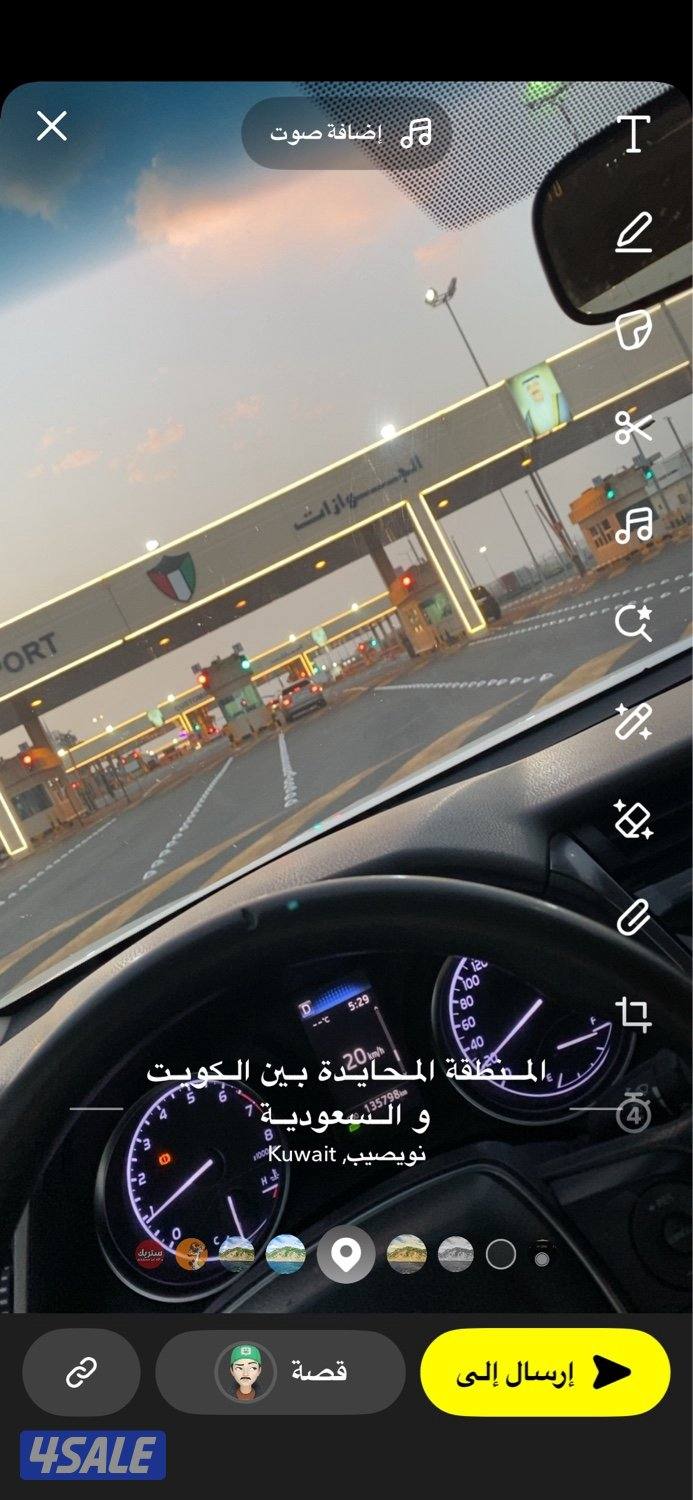Post the snap to قصة story

point(280,1372)
